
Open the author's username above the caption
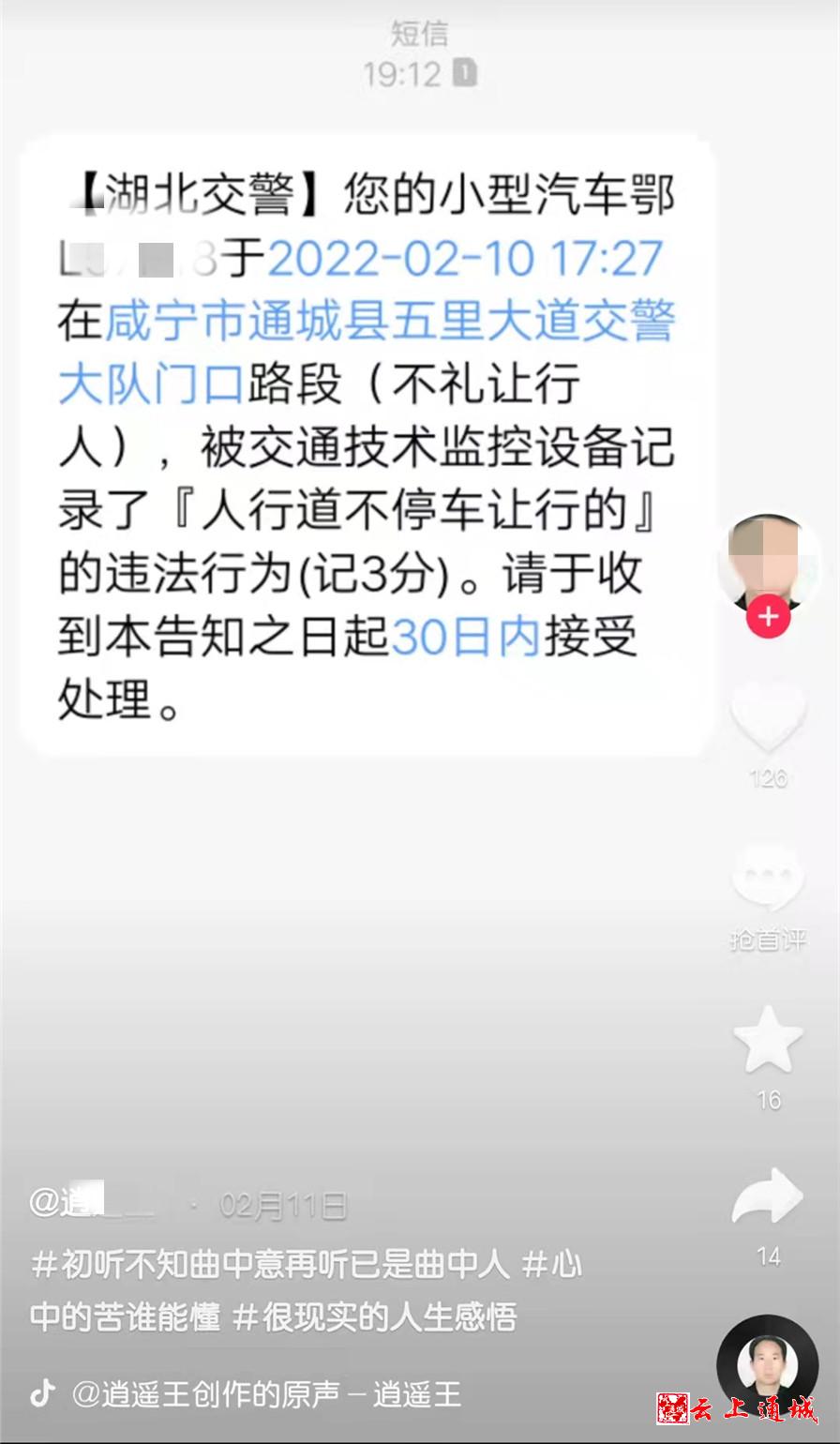click(94, 1202)
